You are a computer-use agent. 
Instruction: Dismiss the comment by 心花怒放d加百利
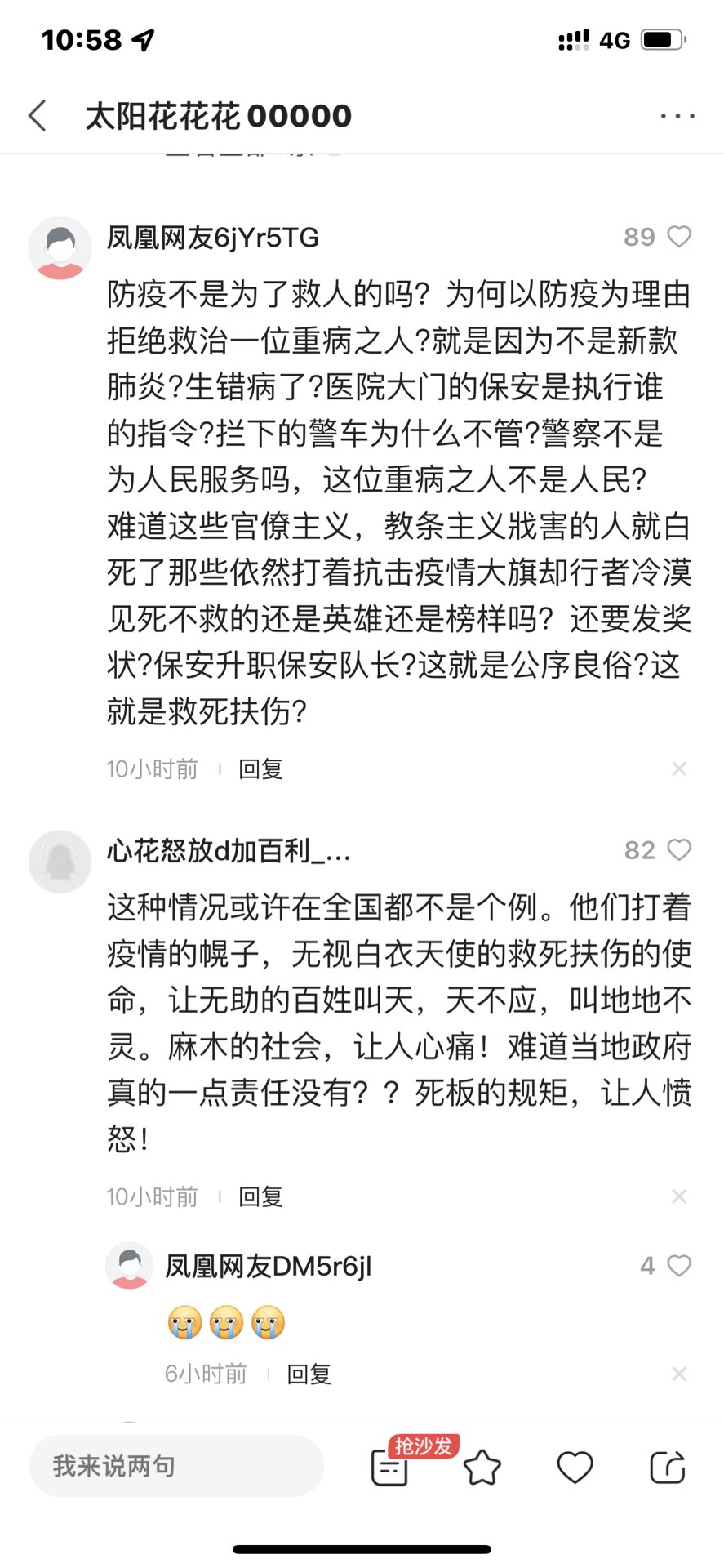click(x=679, y=1197)
